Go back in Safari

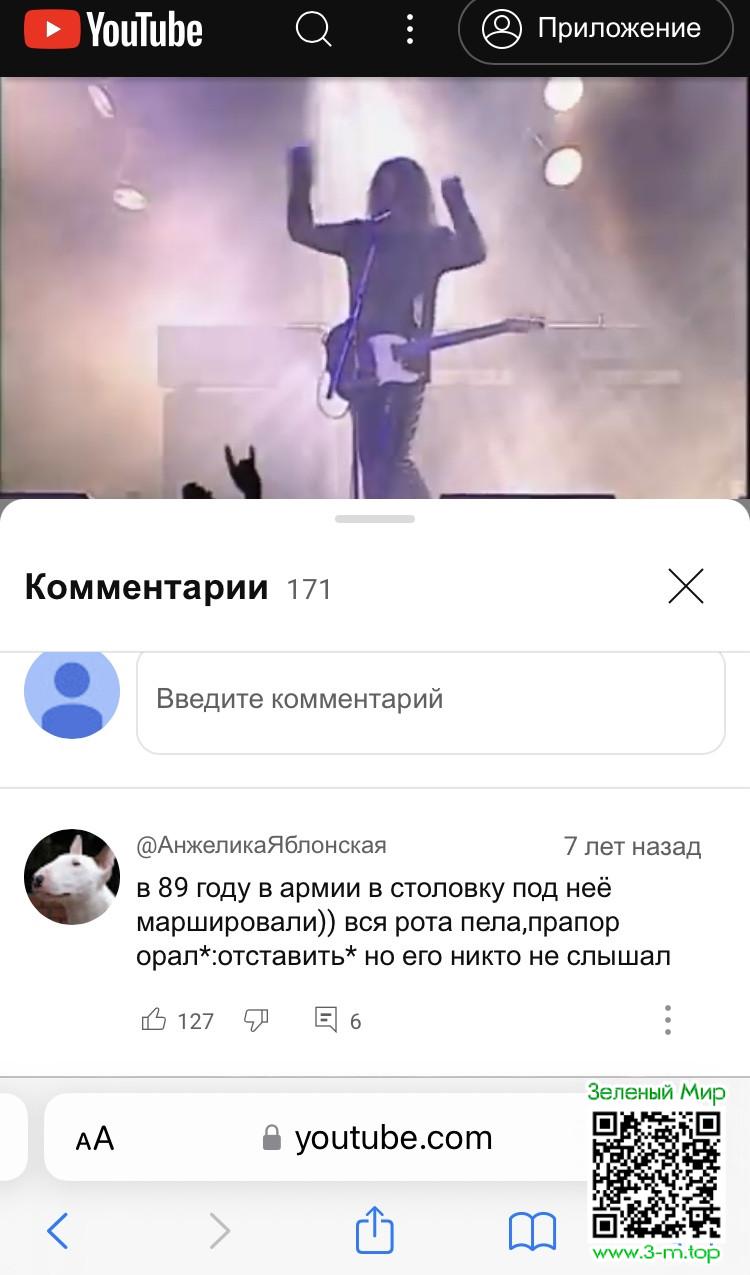(58, 1231)
